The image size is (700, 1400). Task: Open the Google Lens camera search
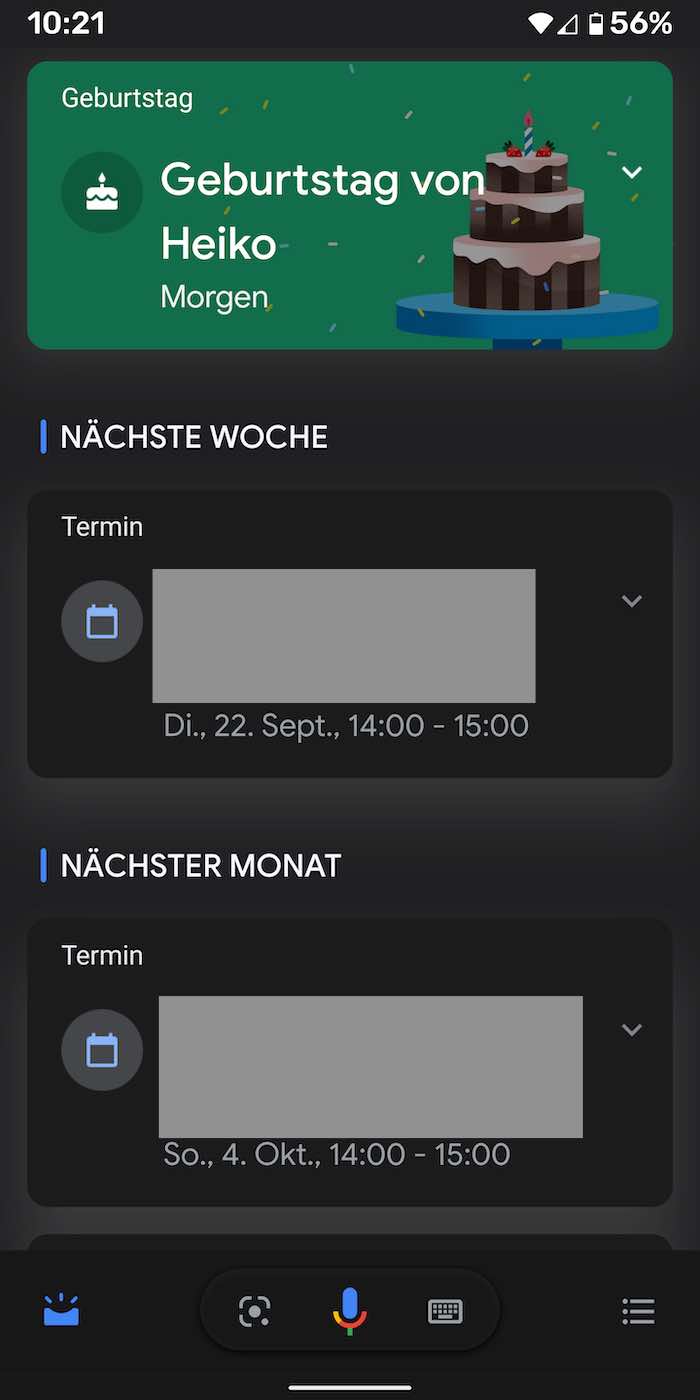255,1310
